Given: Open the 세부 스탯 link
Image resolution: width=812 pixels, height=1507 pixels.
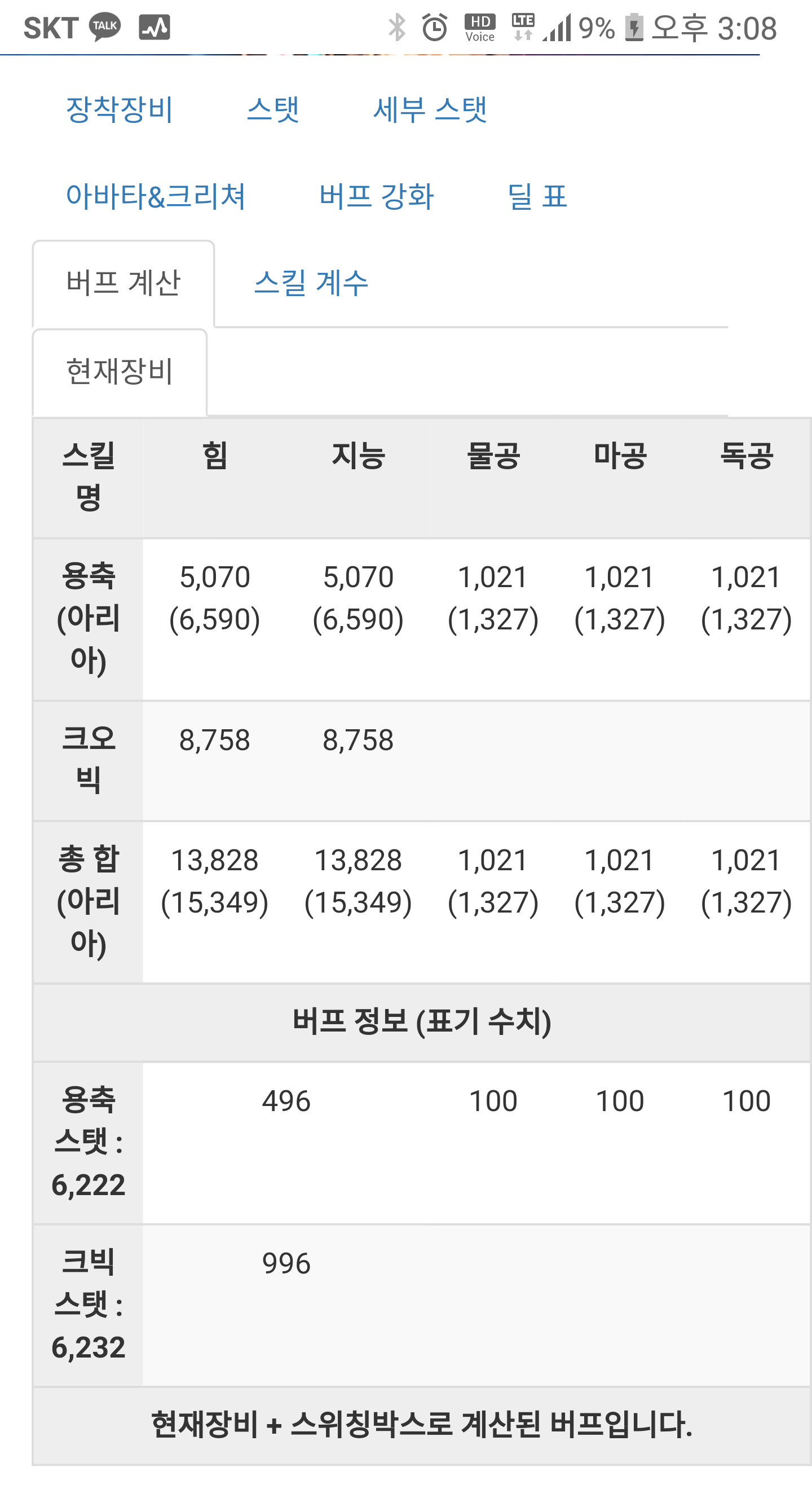Looking at the screenshot, I should click(430, 109).
